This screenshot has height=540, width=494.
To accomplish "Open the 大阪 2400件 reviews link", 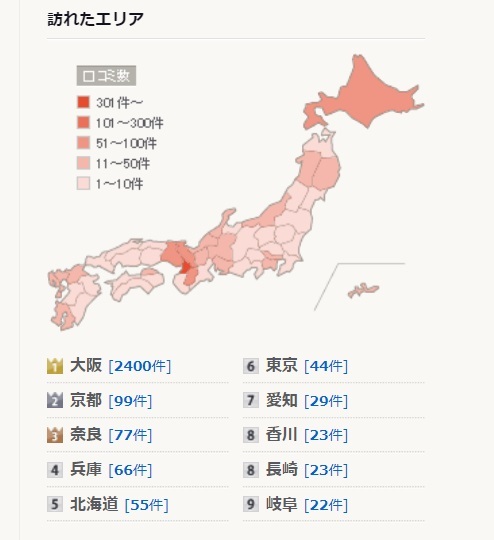I will [x=140, y=366].
